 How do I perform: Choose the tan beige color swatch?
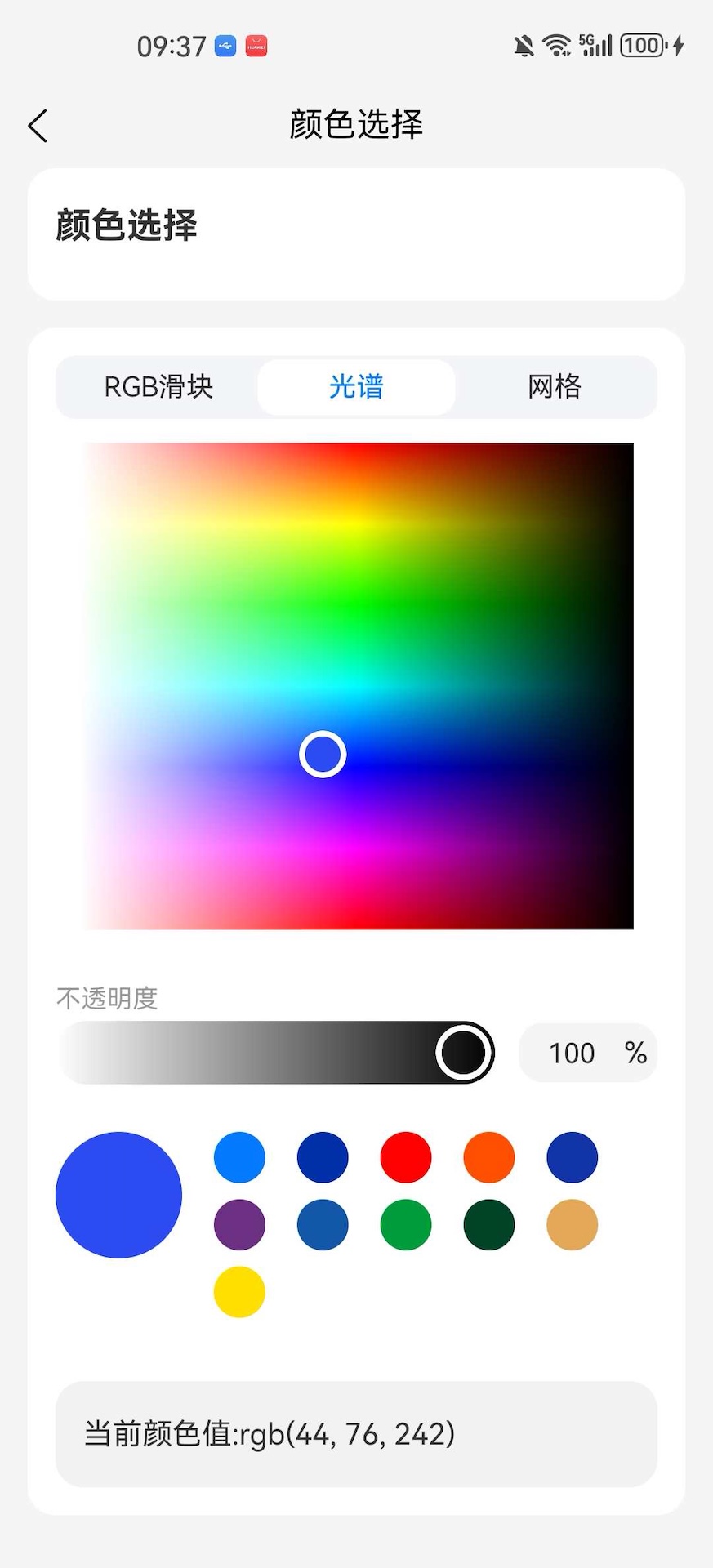coord(572,1224)
